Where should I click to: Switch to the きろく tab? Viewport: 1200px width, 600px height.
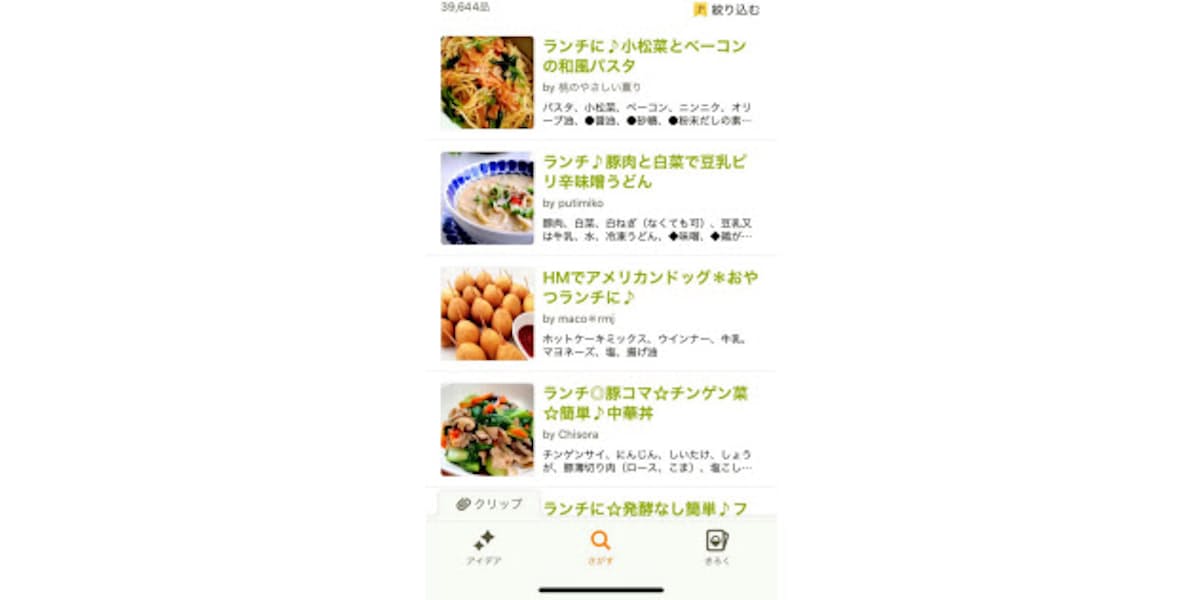click(717, 547)
